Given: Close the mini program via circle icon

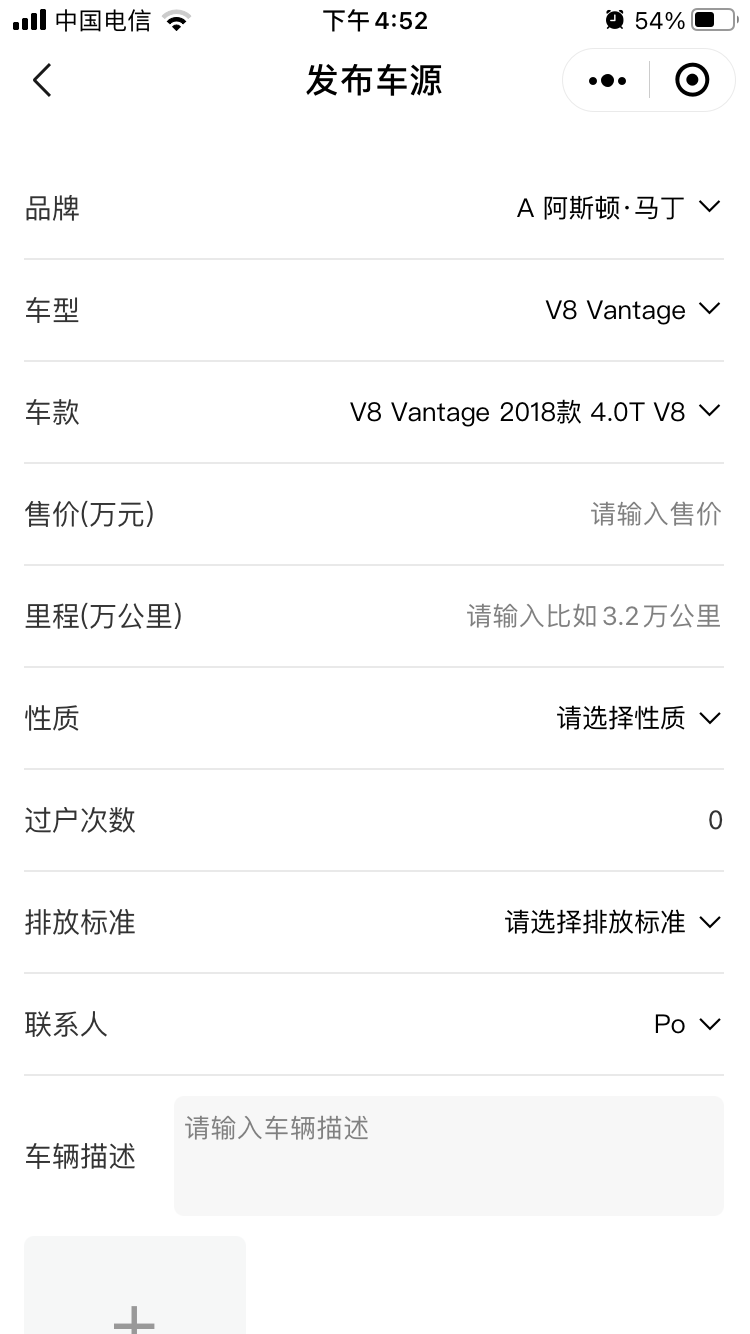Looking at the screenshot, I should coord(692,80).
